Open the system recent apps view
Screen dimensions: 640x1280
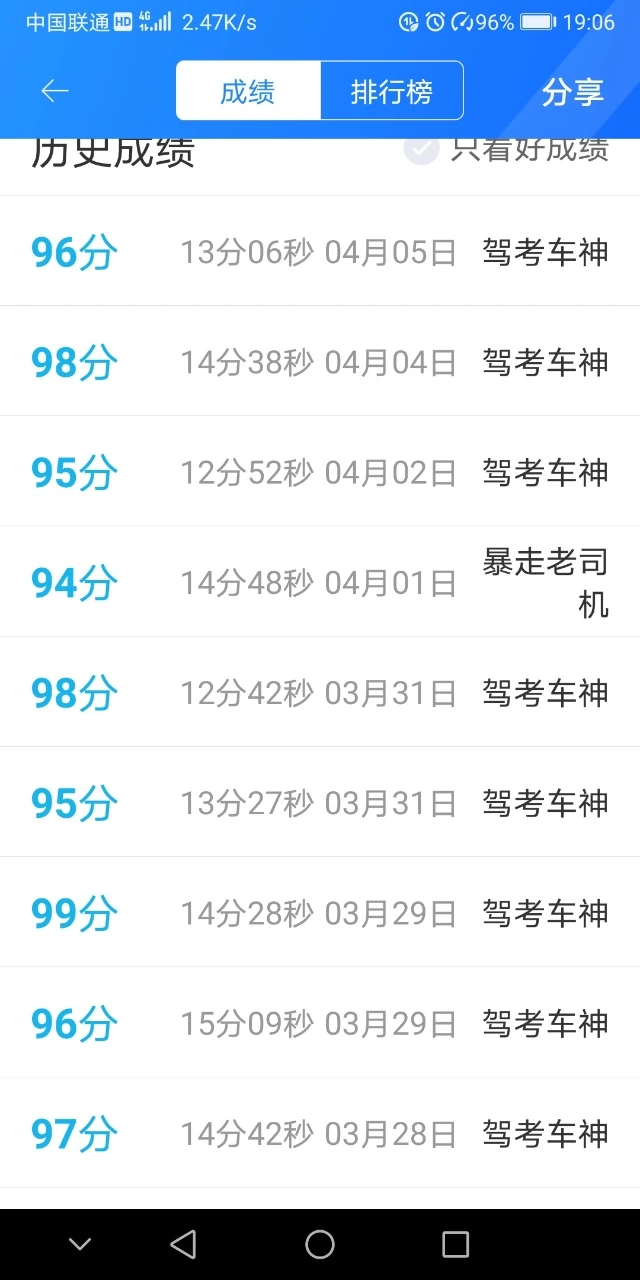455,1244
